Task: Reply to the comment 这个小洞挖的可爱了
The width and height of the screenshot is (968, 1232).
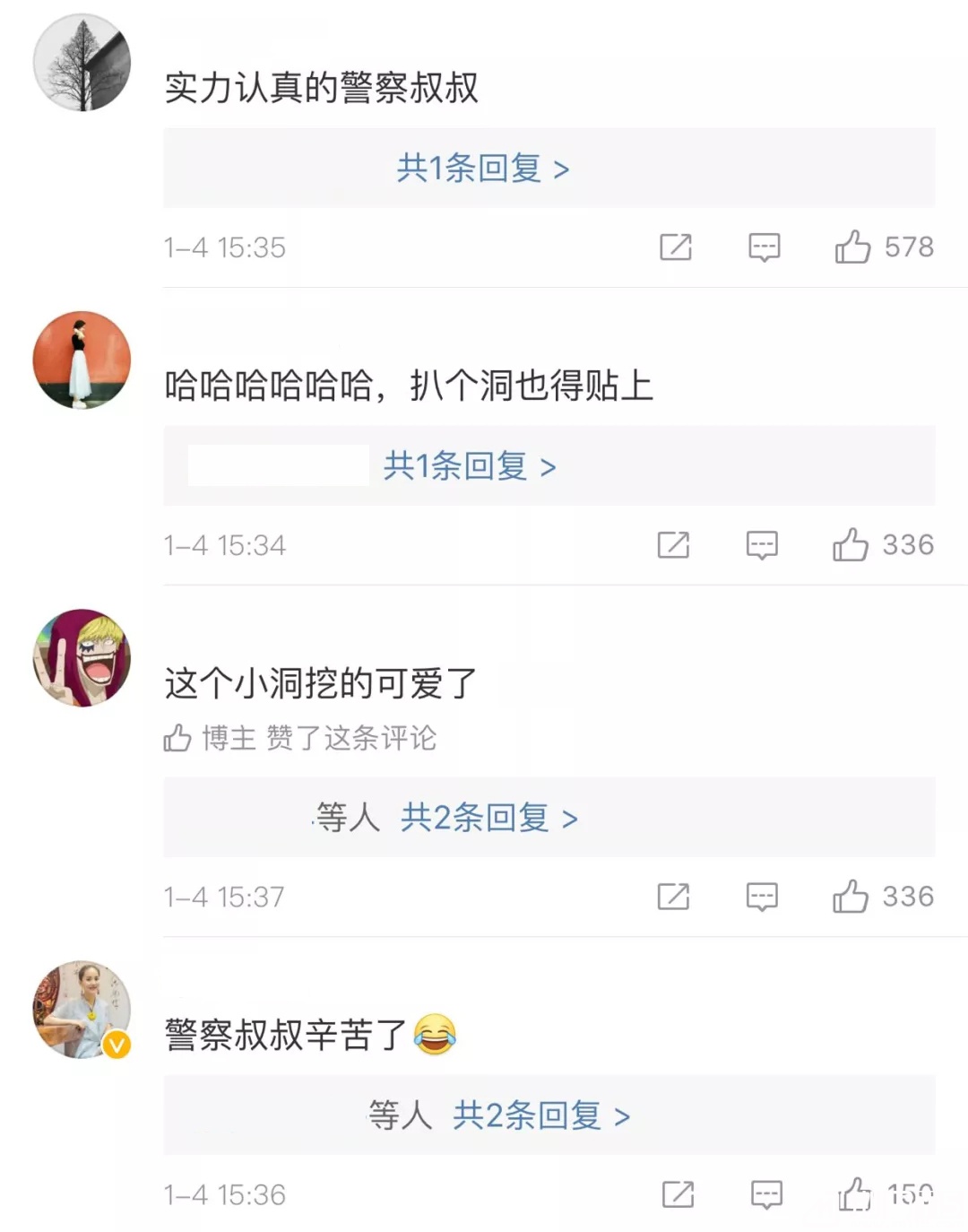Action: [762, 896]
